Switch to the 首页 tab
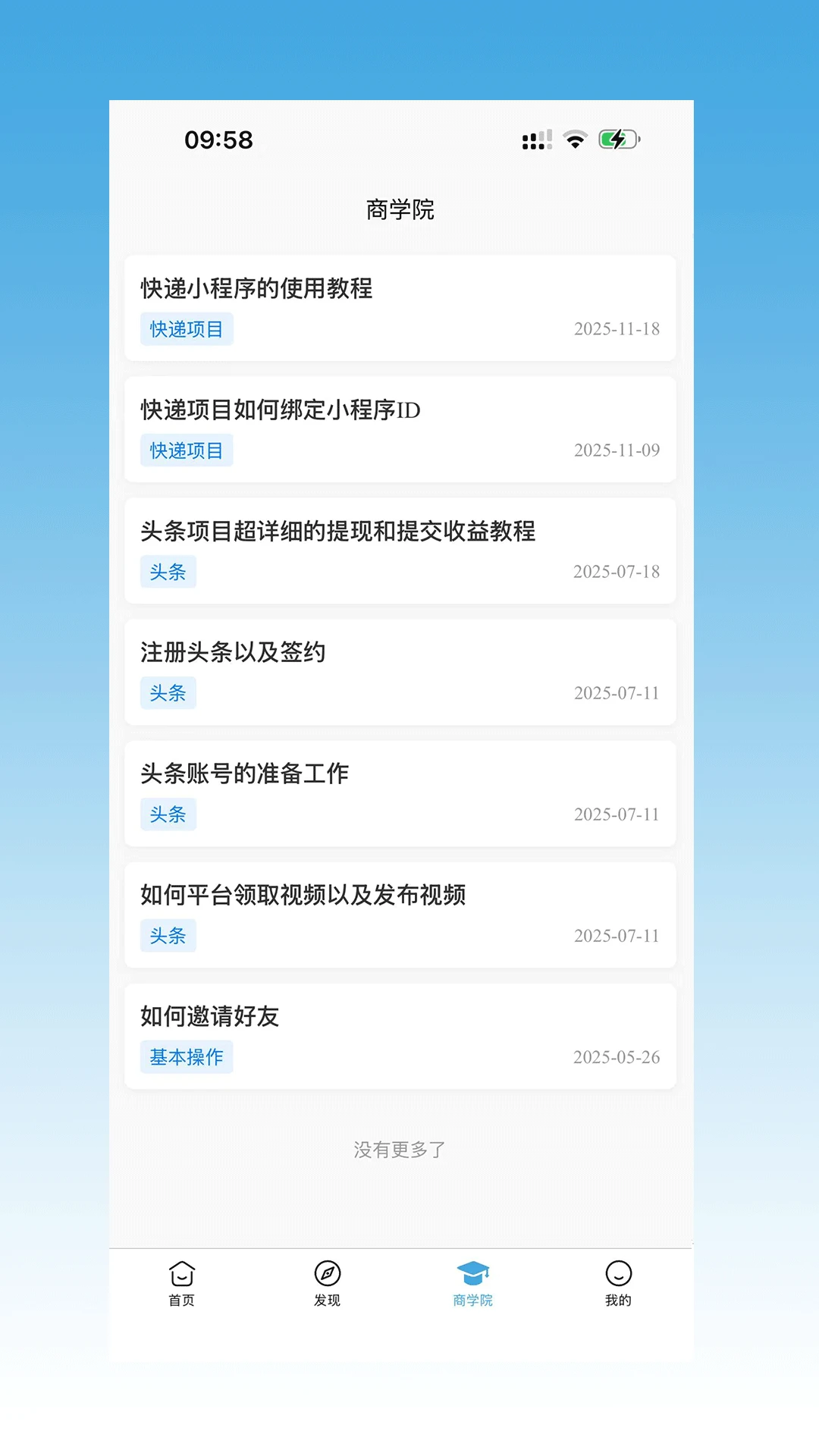Viewport: 819px width, 1456px height. [182, 1284]
